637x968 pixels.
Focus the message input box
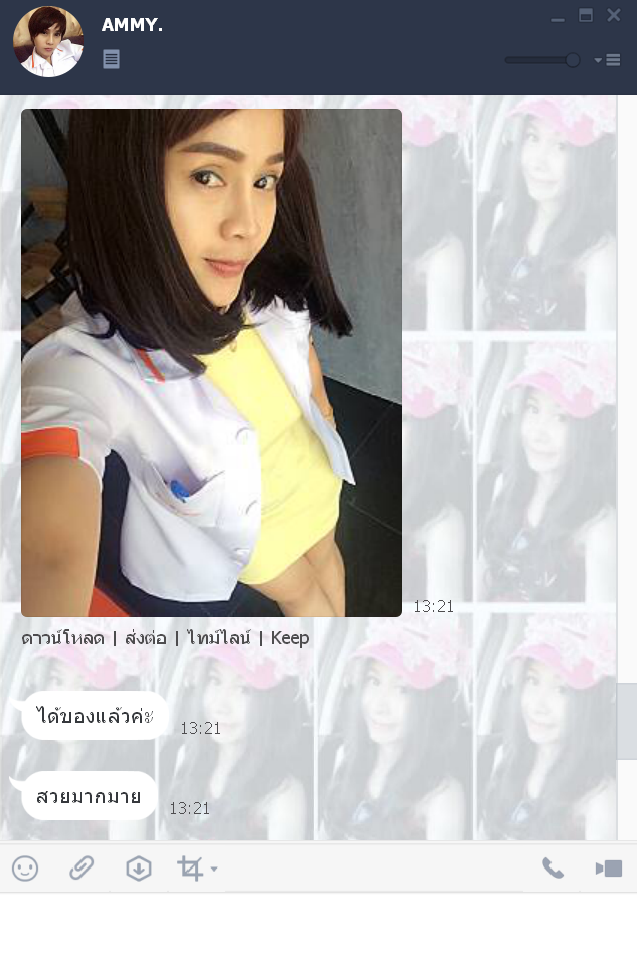coord(318,930)
